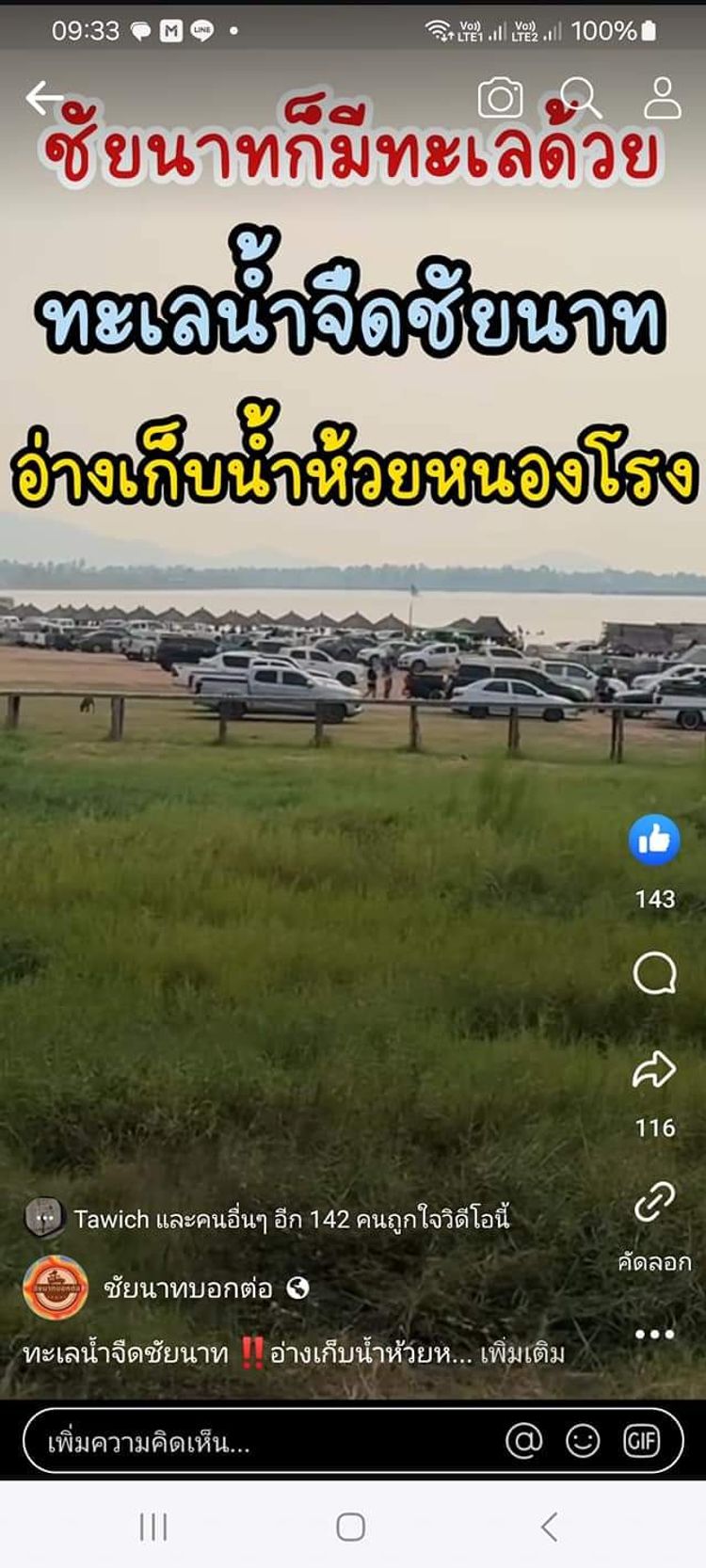This screenshot has width=706, height=1568.
Task: Open the profile icon in the top bar
Action: pyautogui.click(x=663, y=98)
